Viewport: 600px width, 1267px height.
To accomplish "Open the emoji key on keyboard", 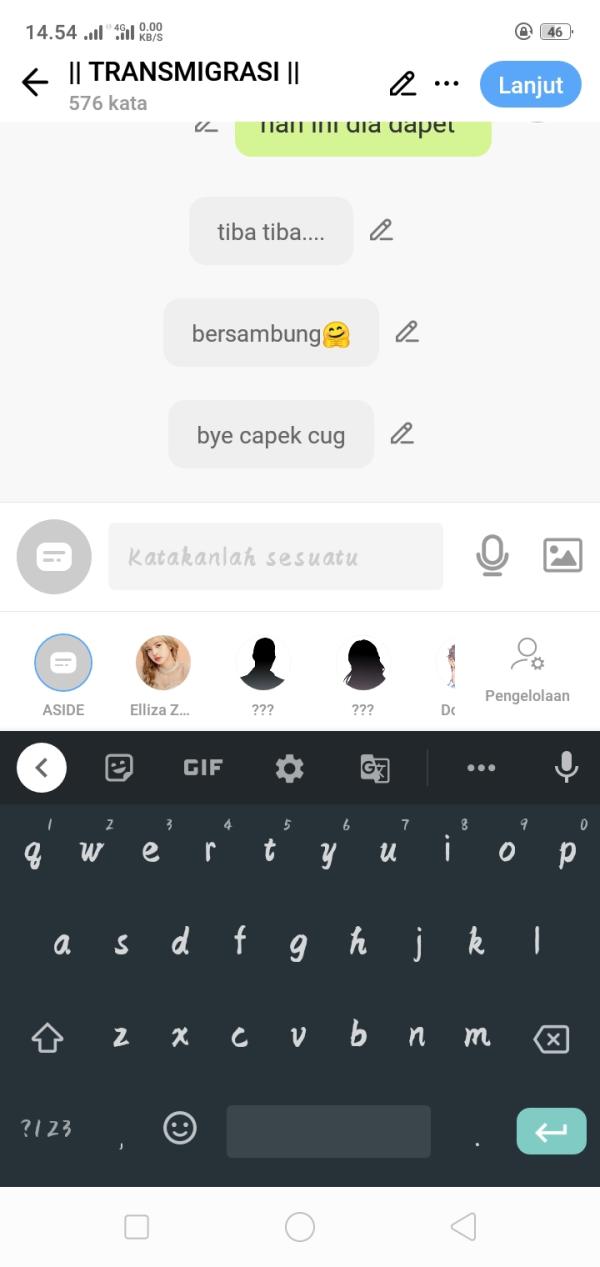I will pyautogui.click(x=180, y=1129).
